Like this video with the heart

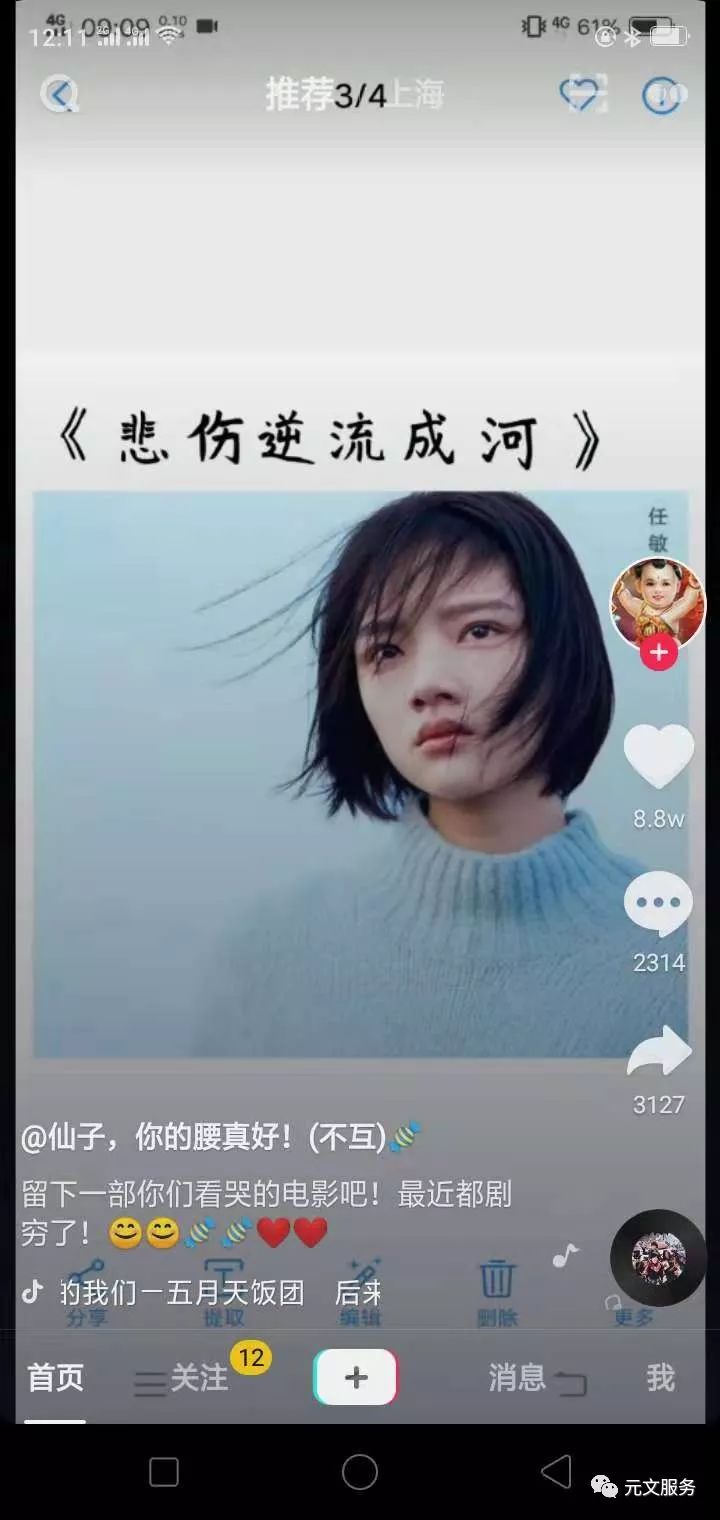(658, 756)
